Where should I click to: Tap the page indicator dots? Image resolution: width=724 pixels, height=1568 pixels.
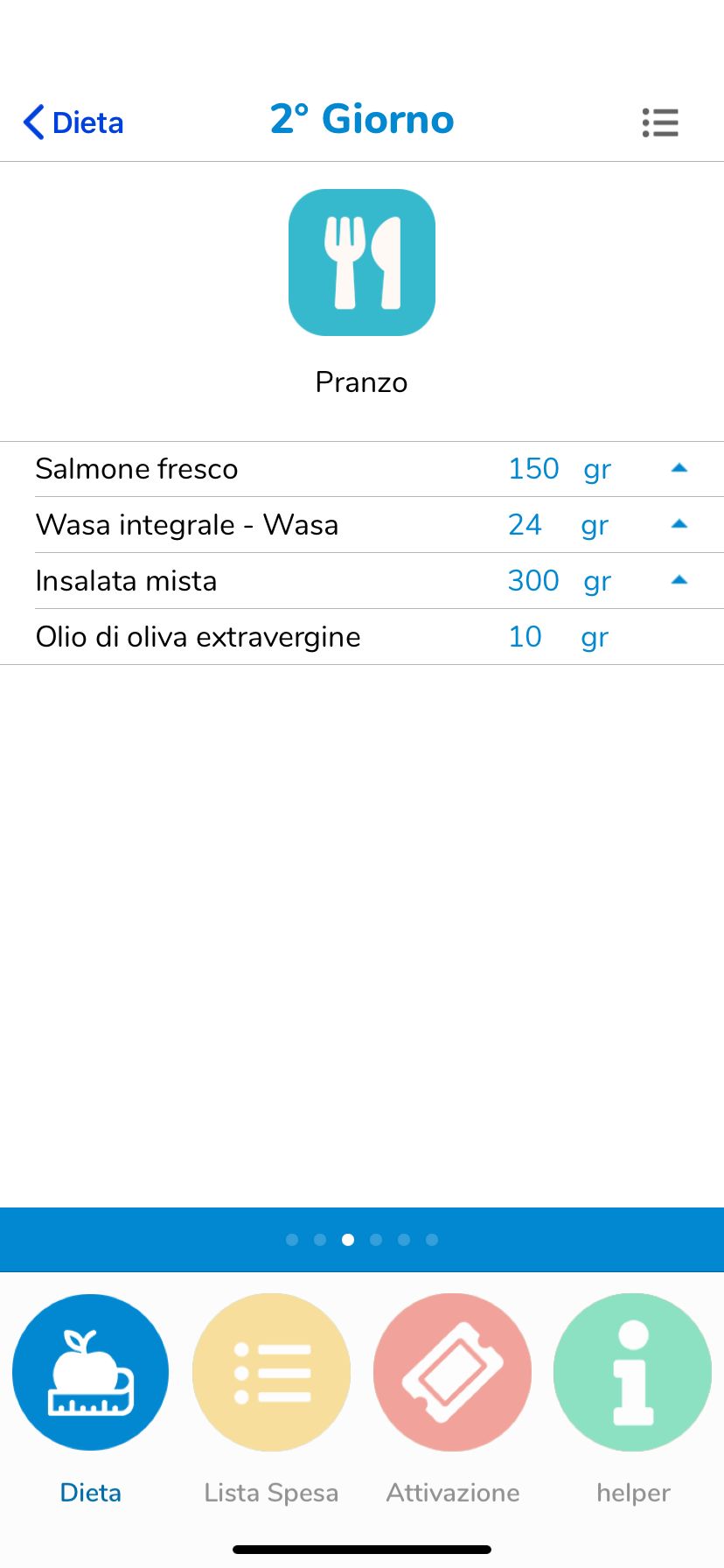(x=362, y=1240)
